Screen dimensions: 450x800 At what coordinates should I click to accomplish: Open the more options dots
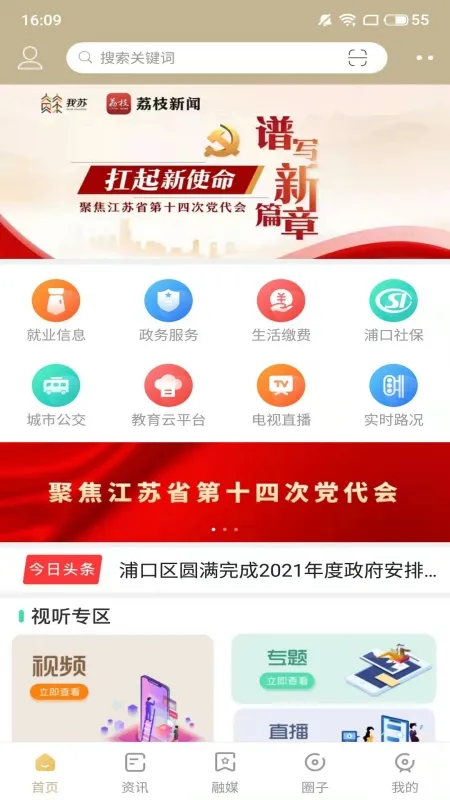(424, 58)
